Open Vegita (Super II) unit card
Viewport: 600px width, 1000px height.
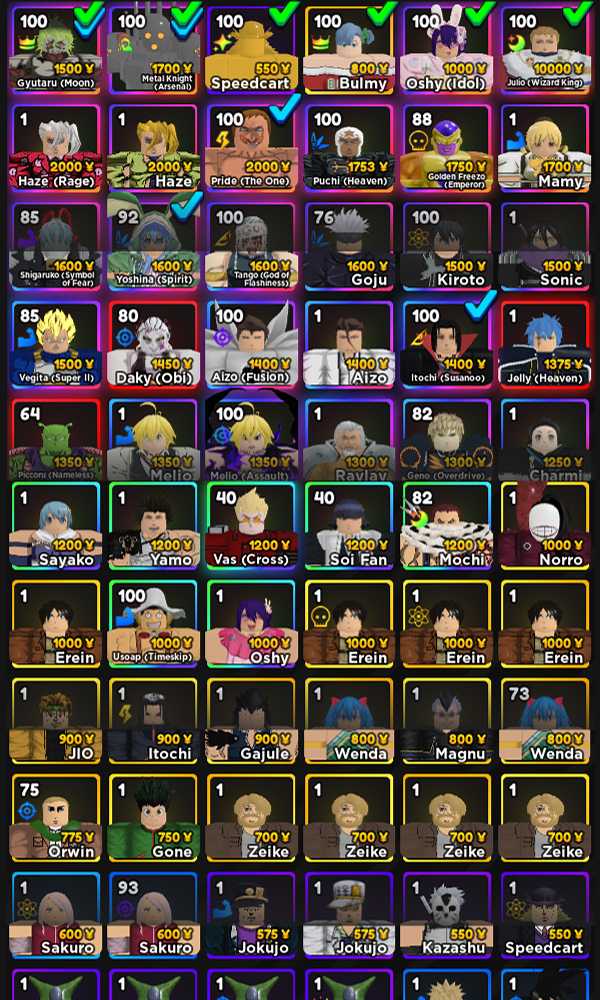[x=55, y=343]
